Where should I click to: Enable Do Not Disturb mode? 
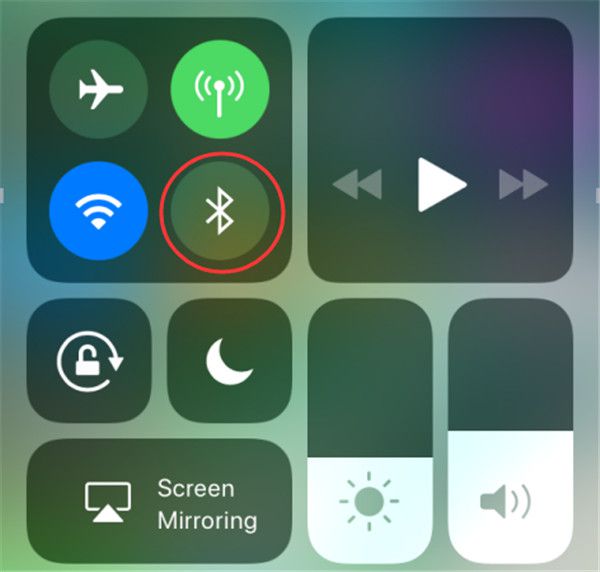point(229,362)
